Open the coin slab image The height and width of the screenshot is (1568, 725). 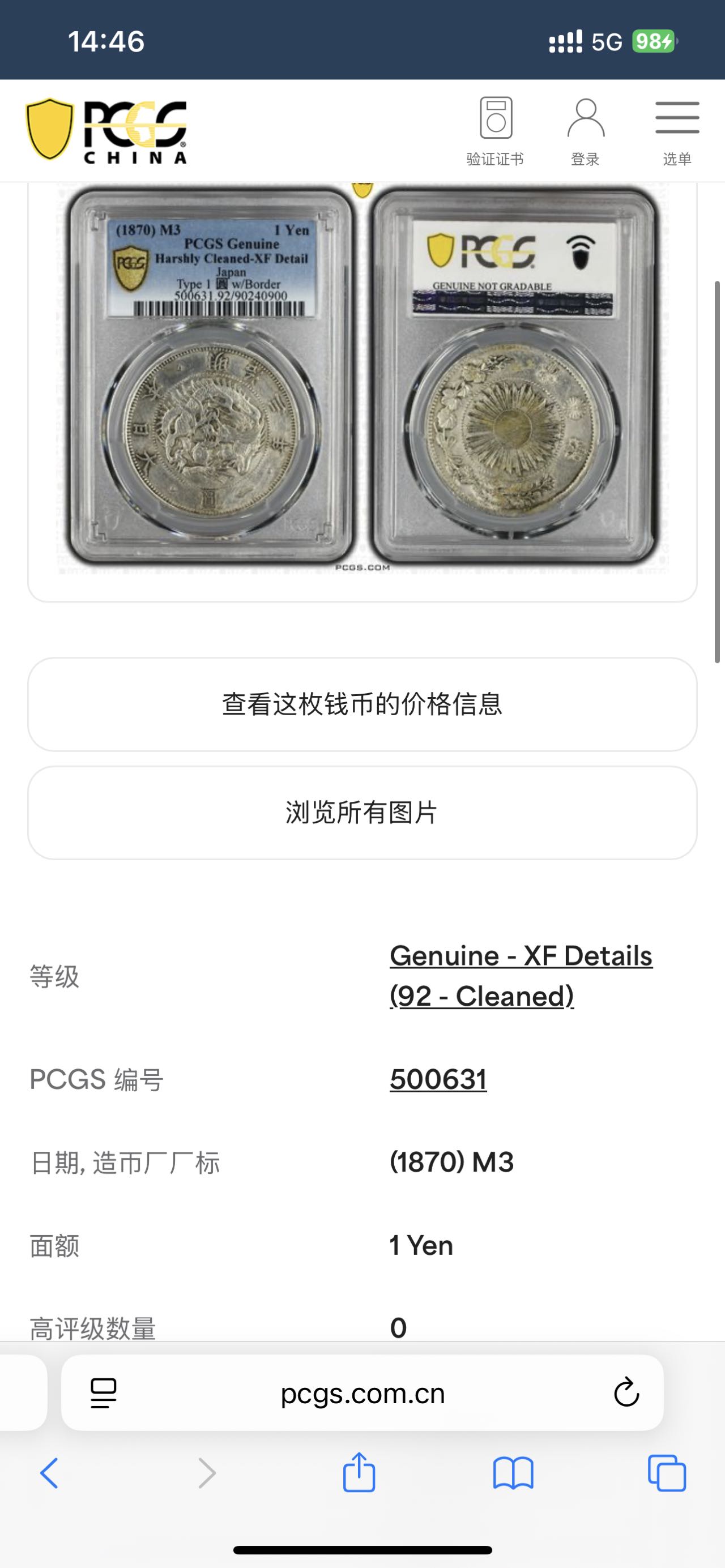click(x=362, y=377)
